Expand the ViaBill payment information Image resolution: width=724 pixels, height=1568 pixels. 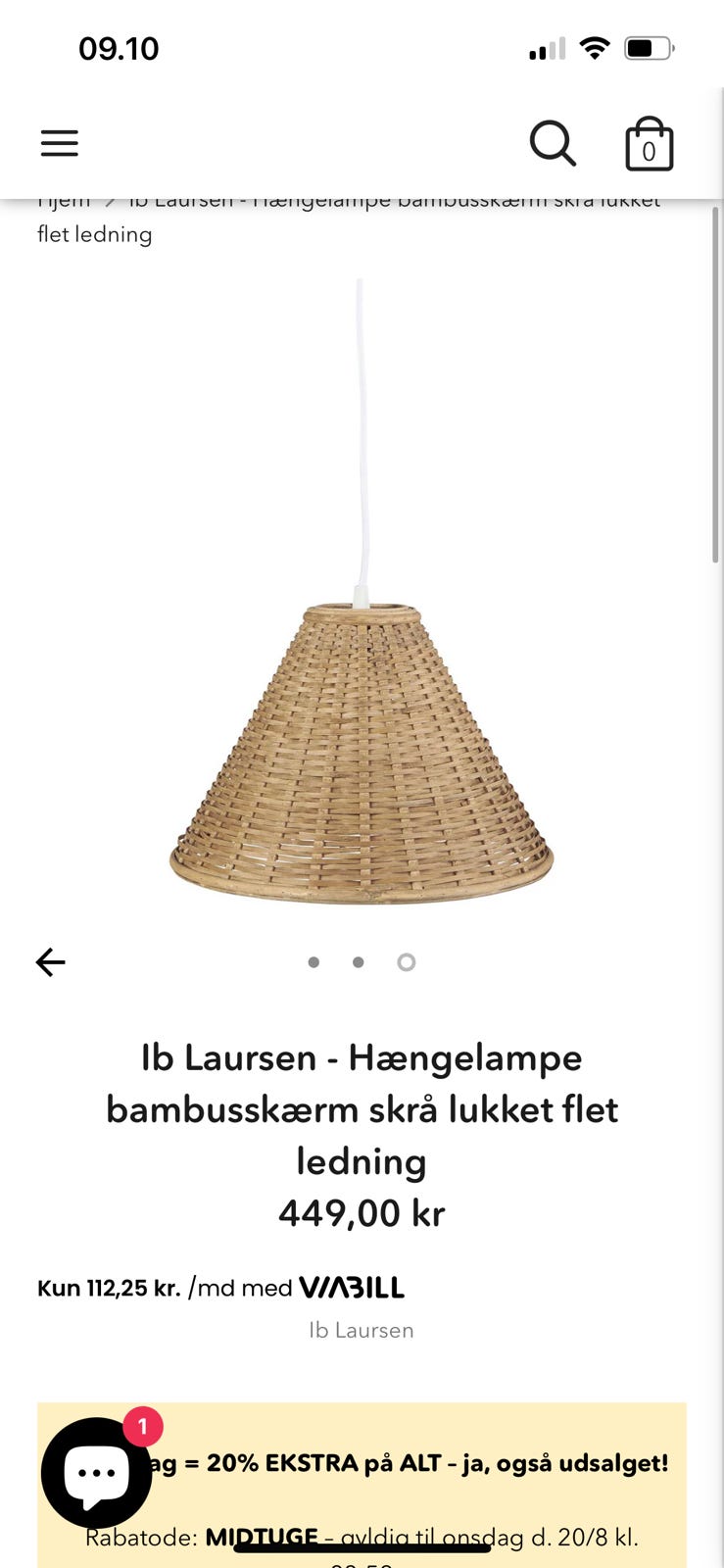point(352,1287)
